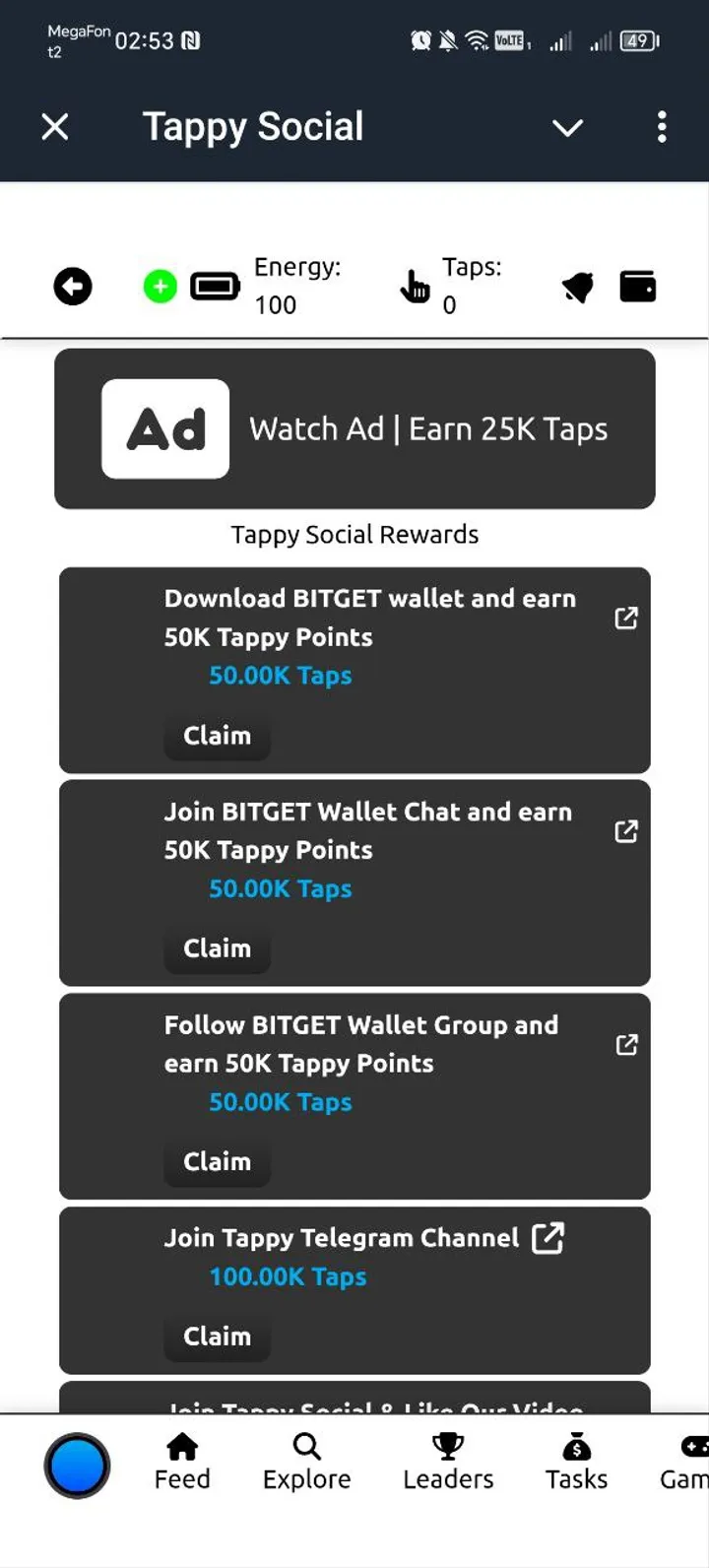Open the three-dot overflow menu
Viewport: 709px width, 1568px height.
coord(662,127)
